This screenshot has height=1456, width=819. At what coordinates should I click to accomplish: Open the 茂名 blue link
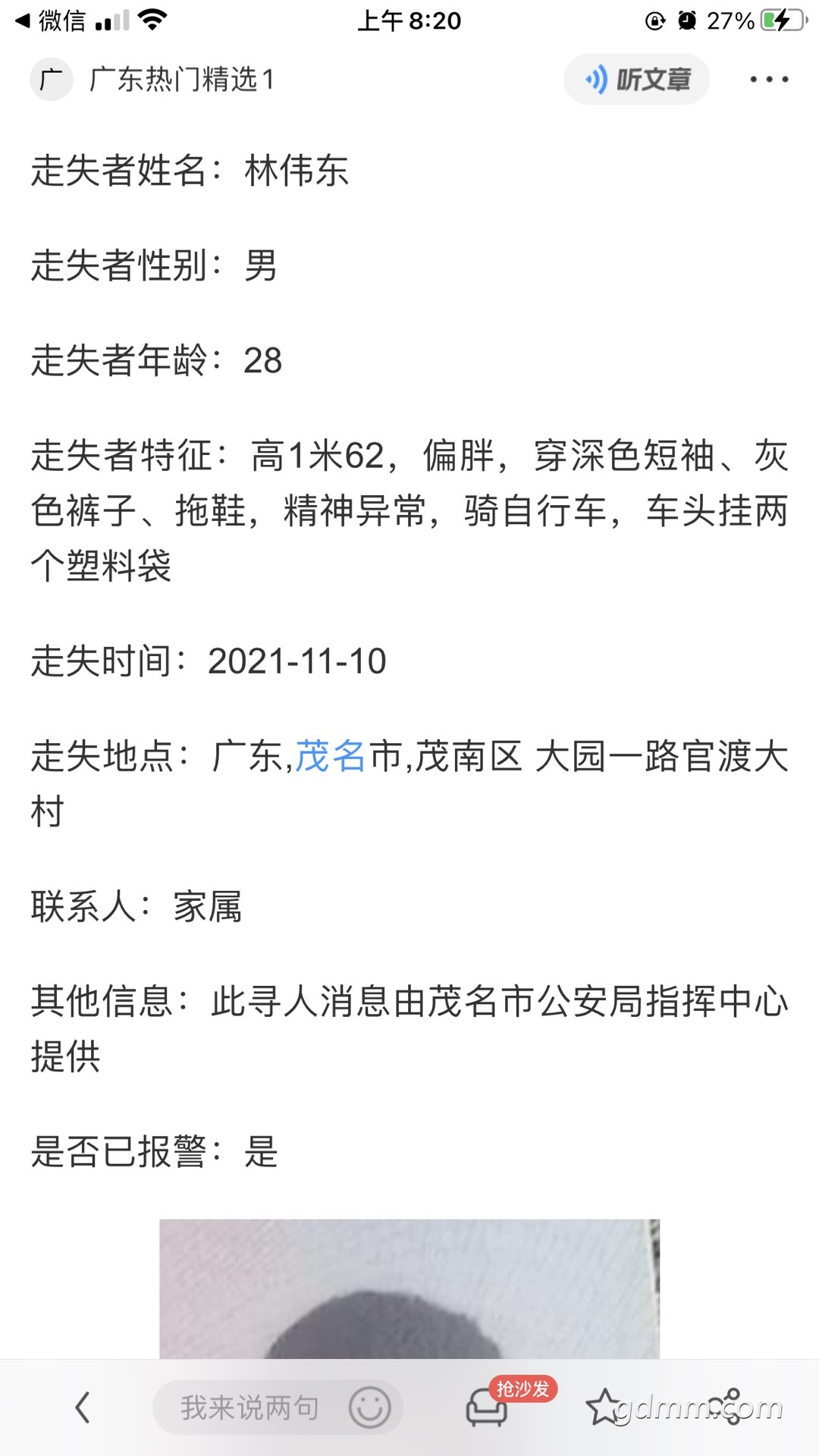tap(330, 756)
